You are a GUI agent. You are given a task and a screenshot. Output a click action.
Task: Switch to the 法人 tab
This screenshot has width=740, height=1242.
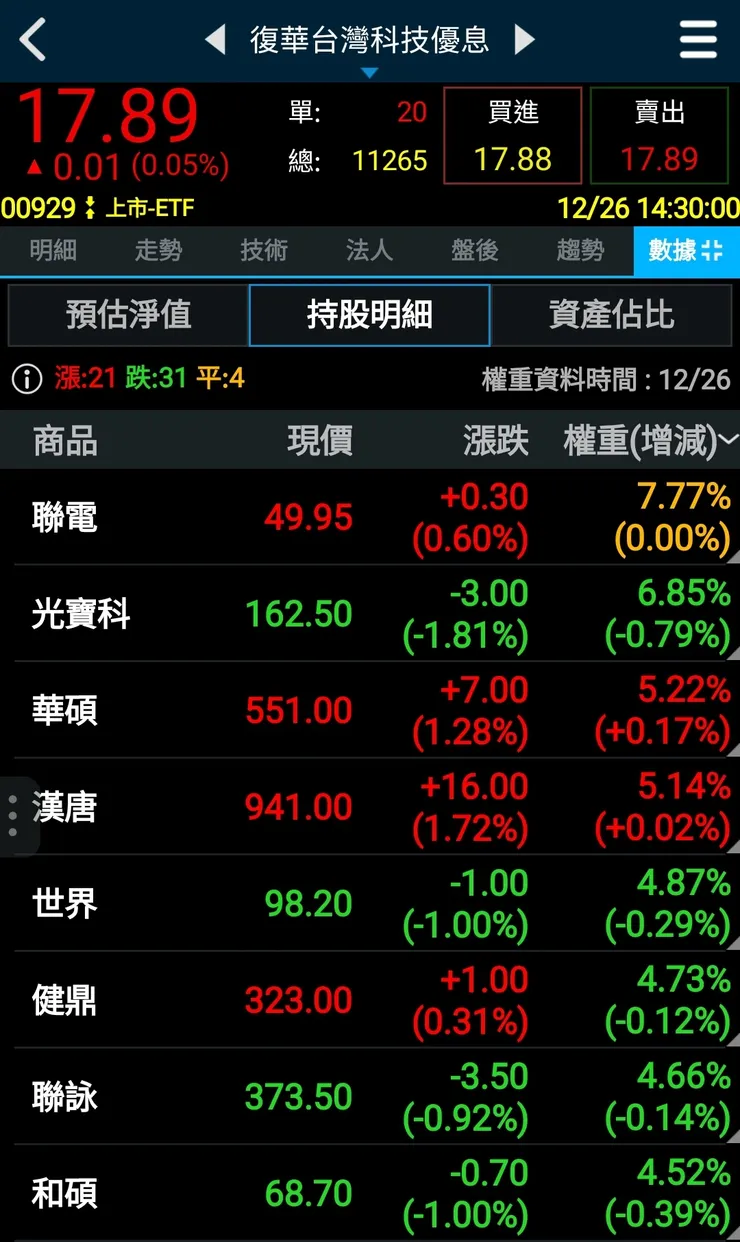pyautogui.click(x=369, y=252)
